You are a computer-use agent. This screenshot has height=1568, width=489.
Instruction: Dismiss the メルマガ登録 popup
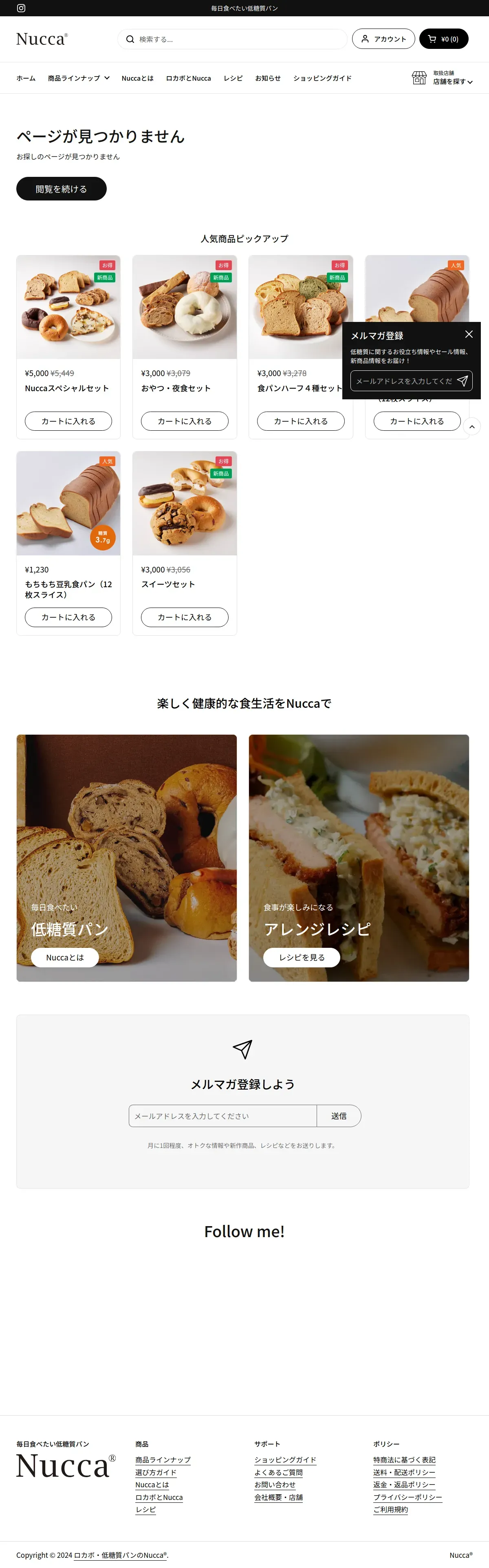(469, 334)
